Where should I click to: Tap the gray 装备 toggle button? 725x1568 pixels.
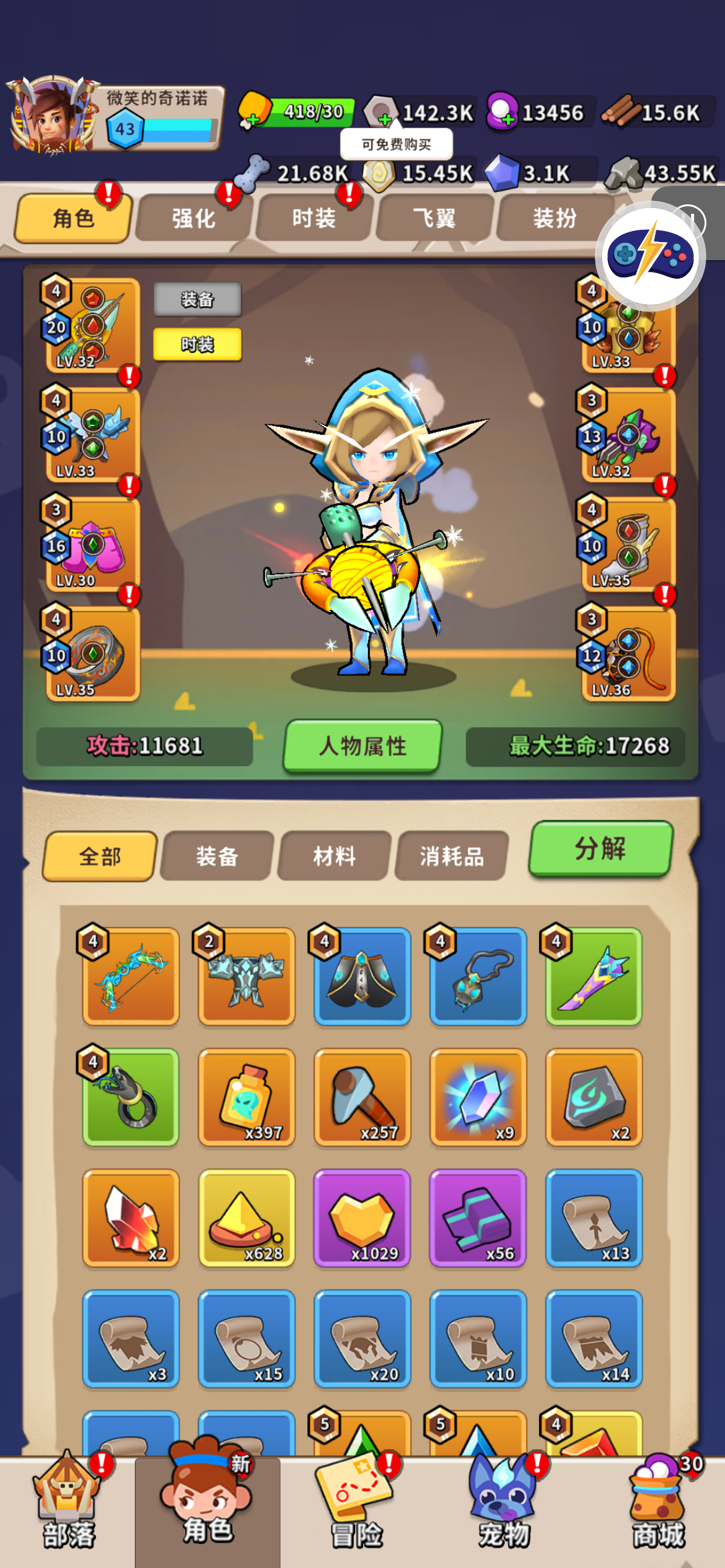click(197, 300)
